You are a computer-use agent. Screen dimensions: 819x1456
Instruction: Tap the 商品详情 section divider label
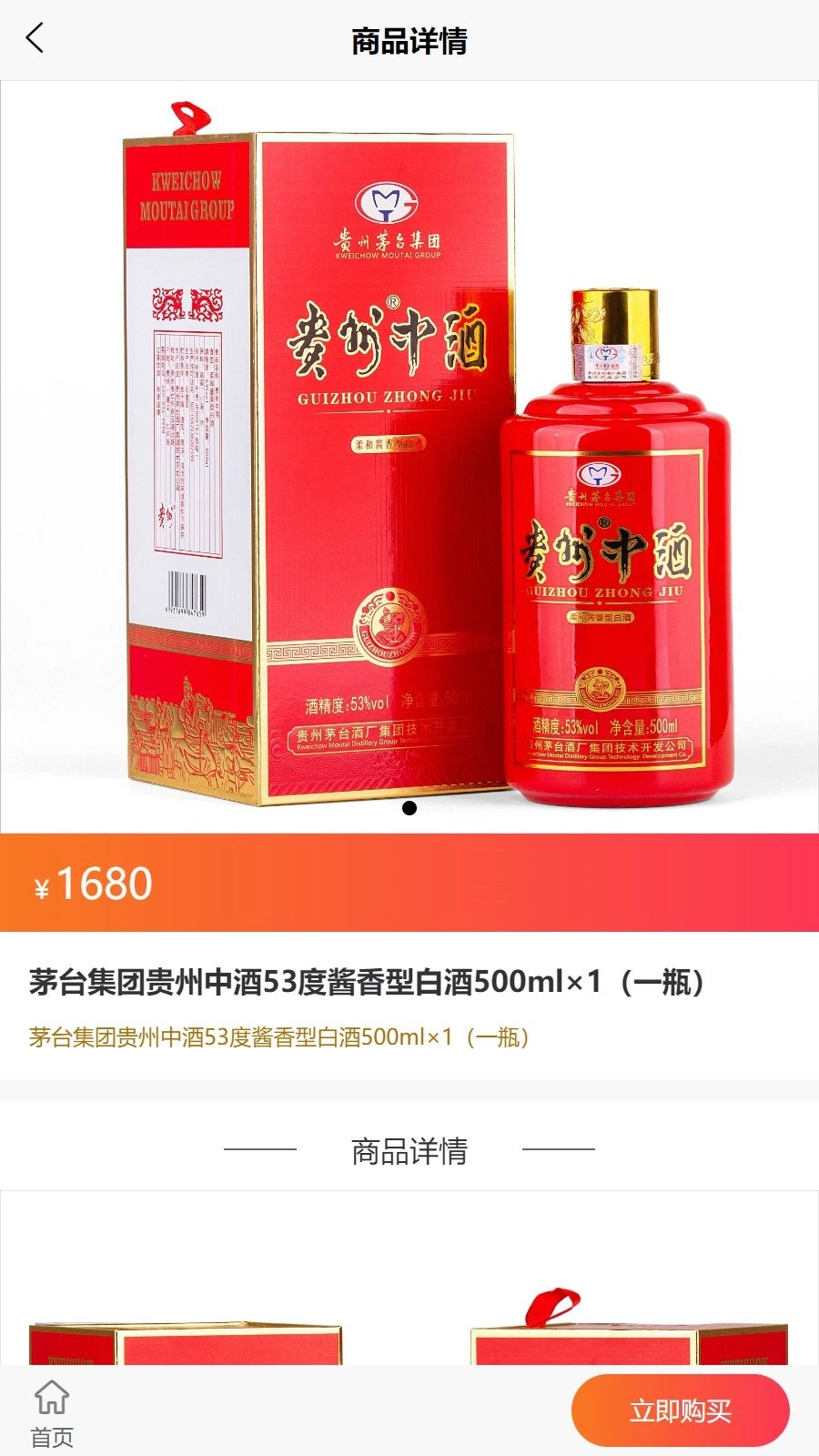click(409, 1151)
